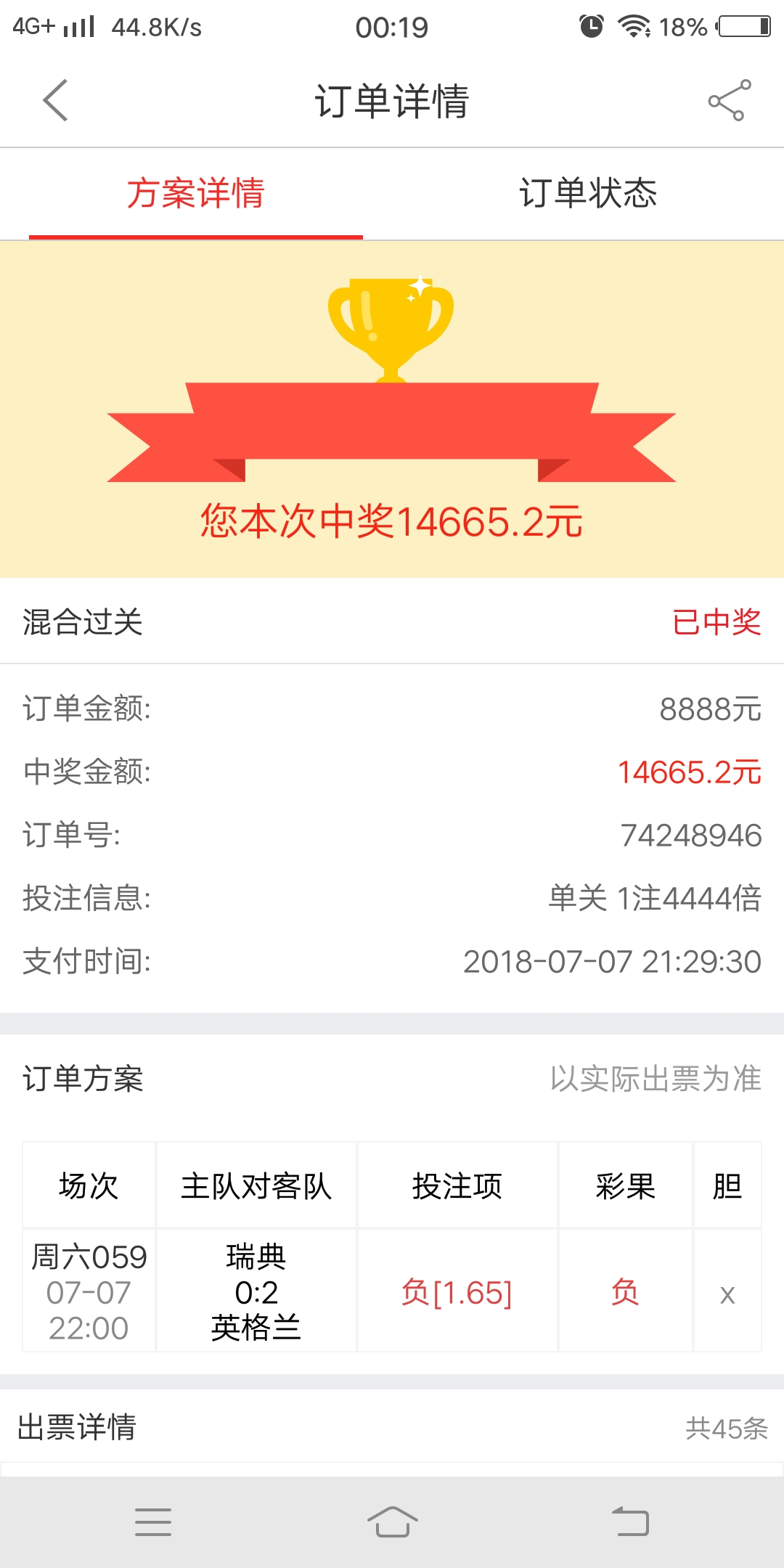
Task: Tap the match row 周六059 Sweden vs England
Action: [x=87, y=1292]
